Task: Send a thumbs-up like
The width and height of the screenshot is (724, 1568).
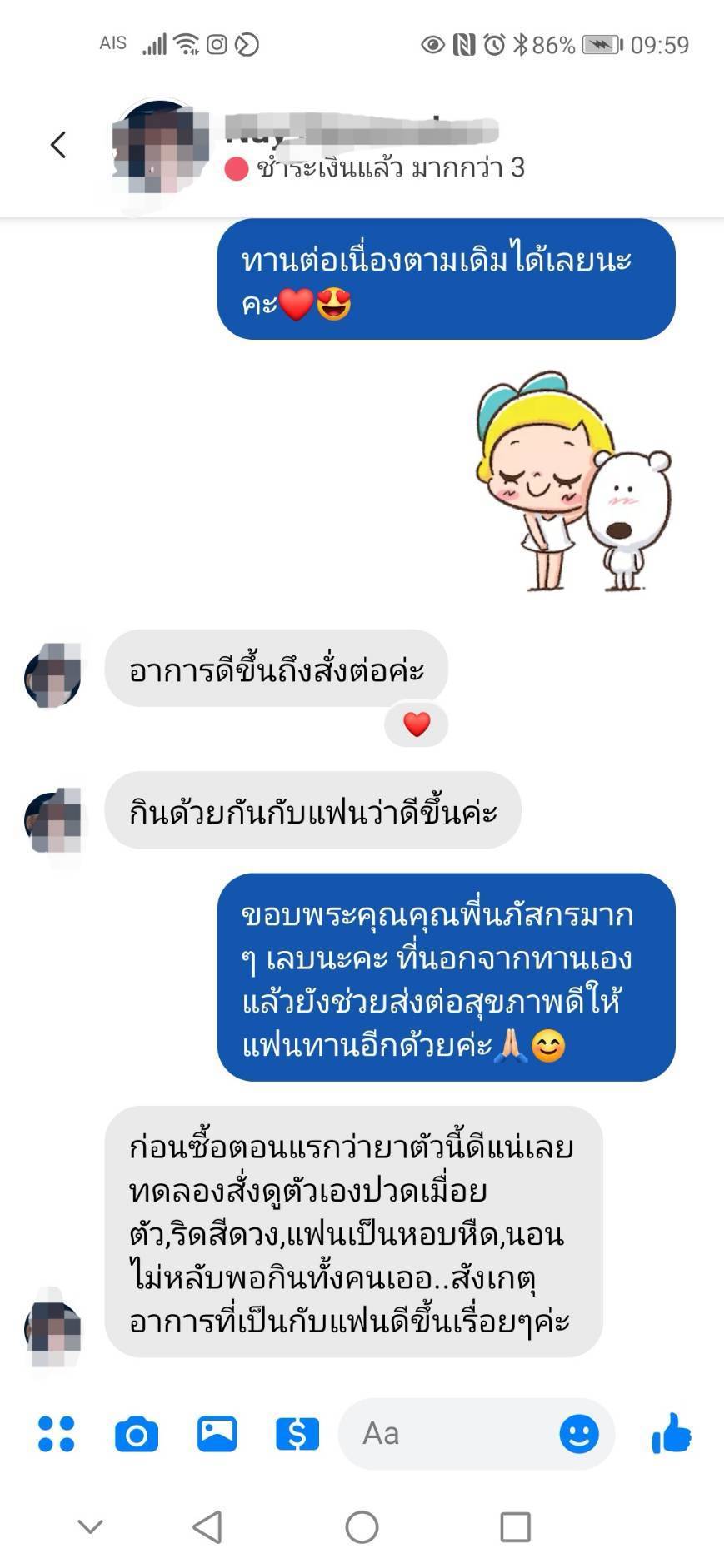Action: [672, 1434]
